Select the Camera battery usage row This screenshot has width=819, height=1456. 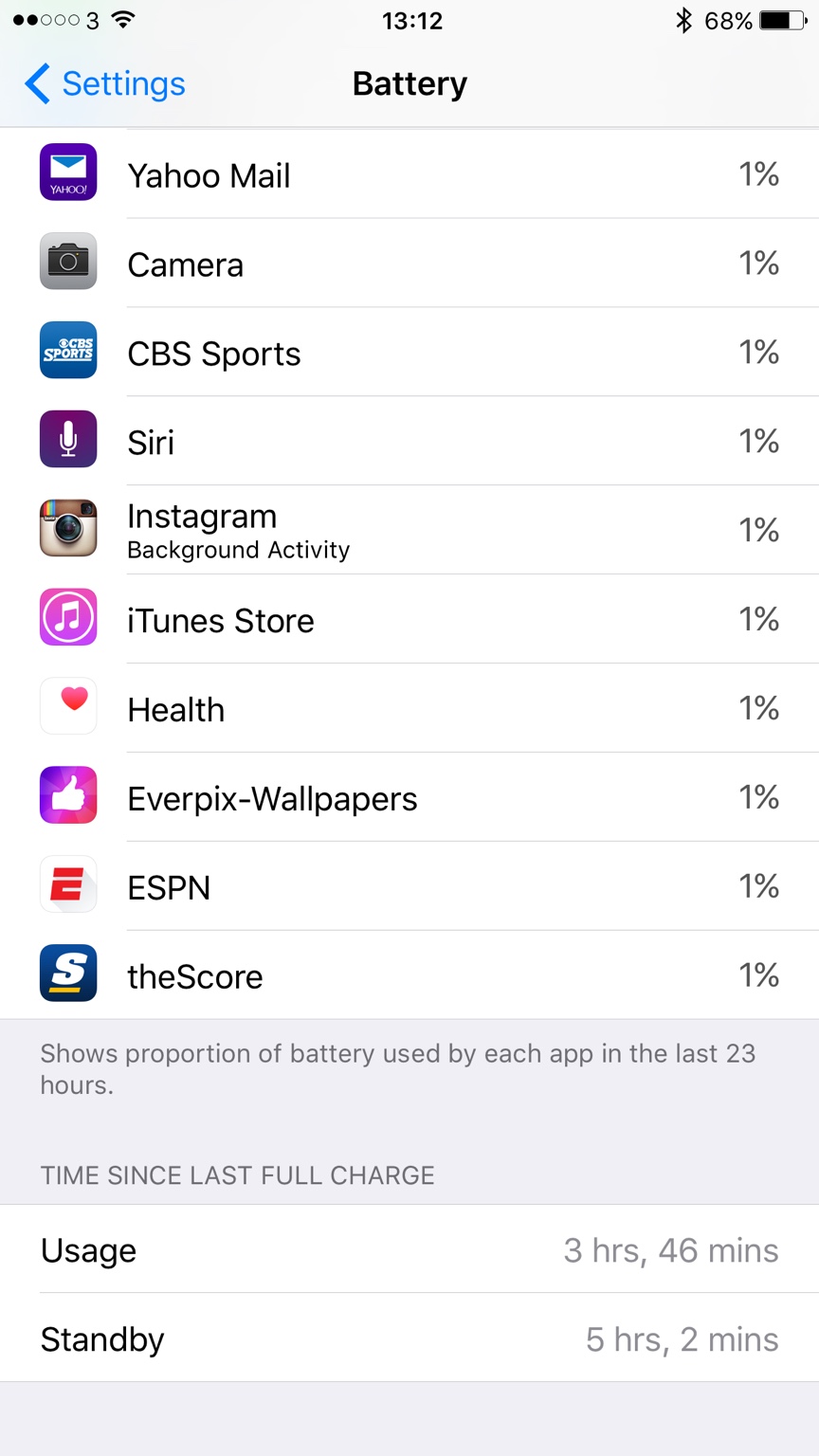pos(409,264)
